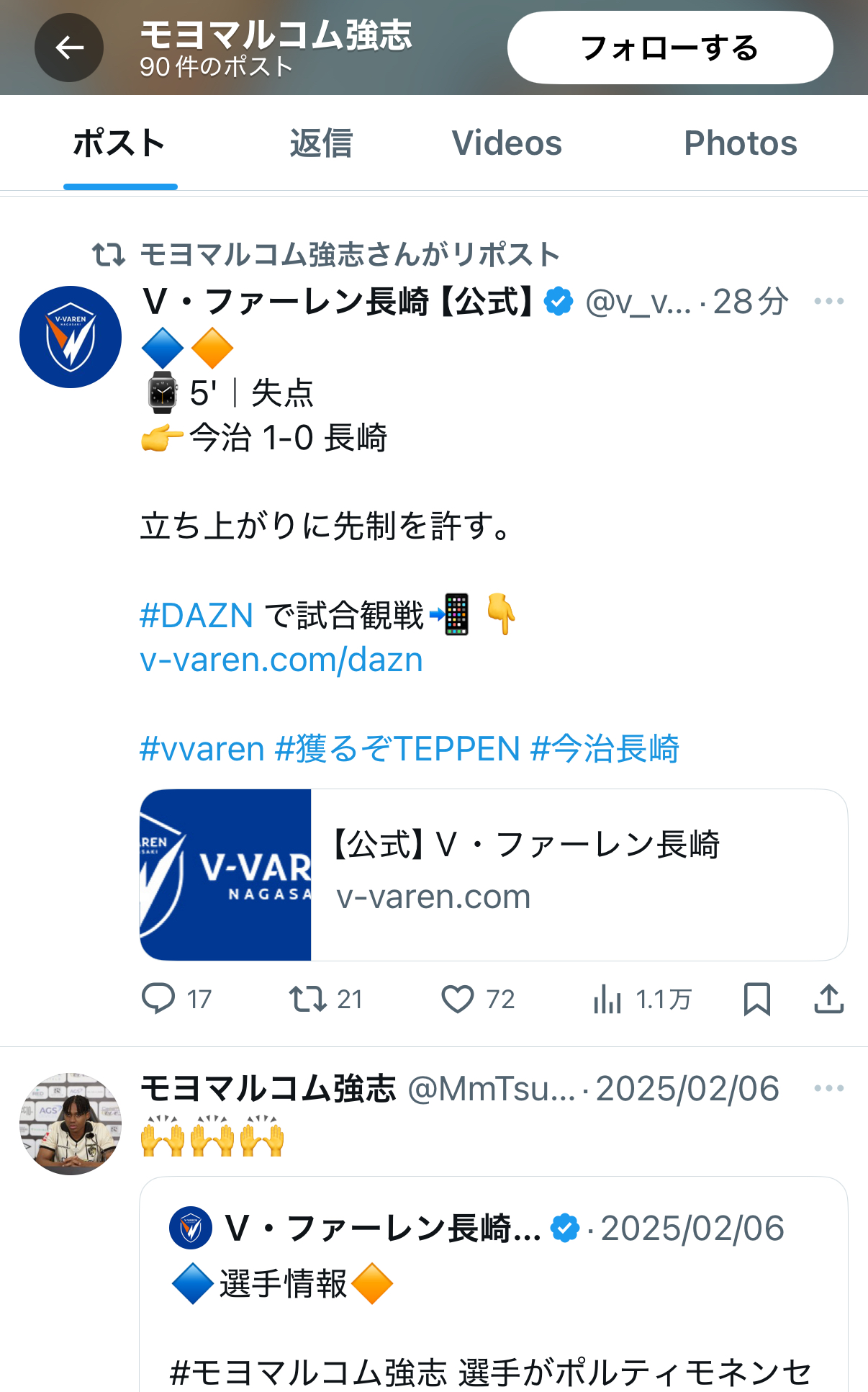The height and width of the screenshot is (1392, 868).
Task: Open the #vvaren hashtag
Action: (x=202, y=749)
